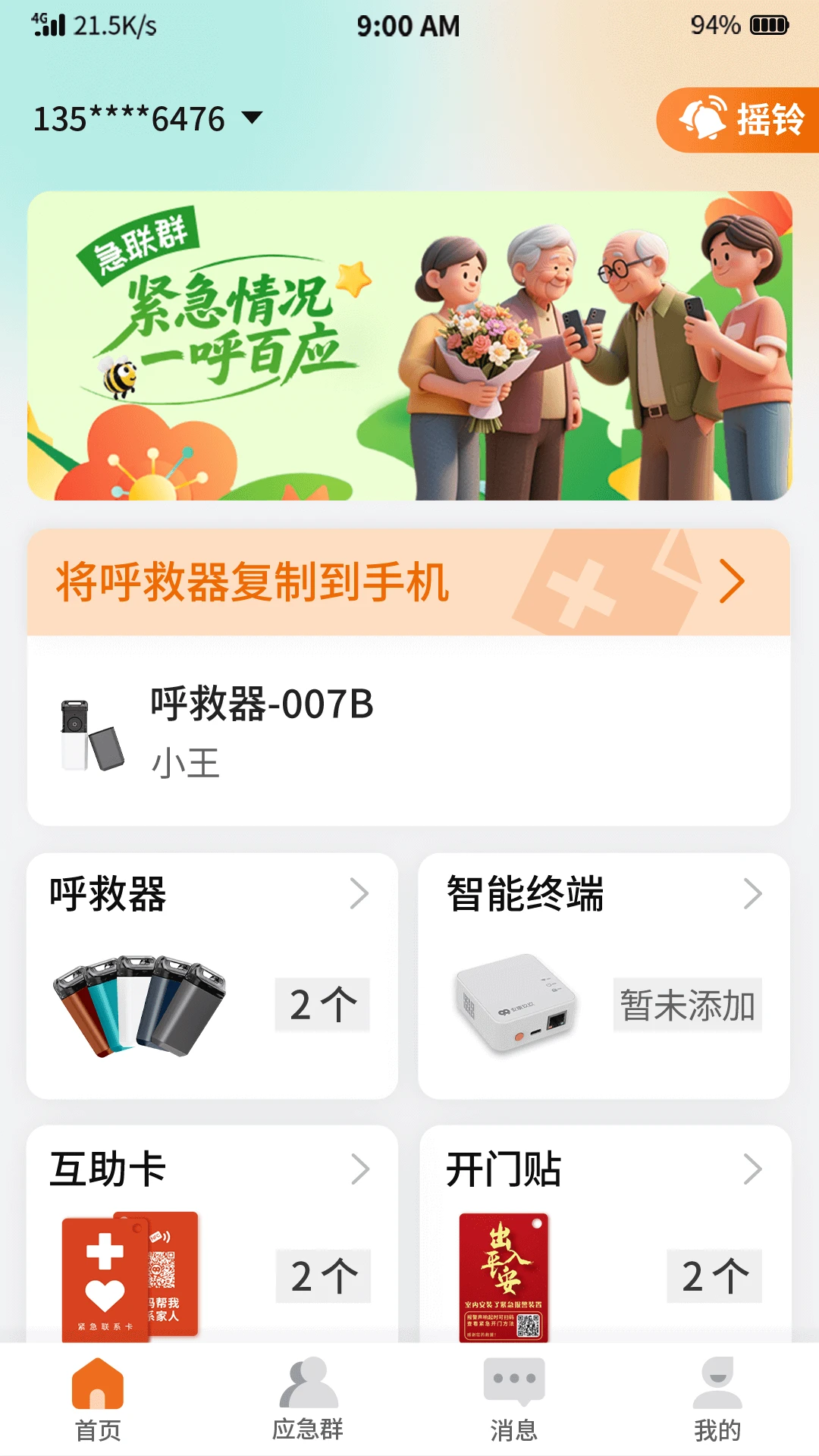Screen dimensions: 819x1456
Task: Open the 互助卡 card
Action: tap(212, 1232)
